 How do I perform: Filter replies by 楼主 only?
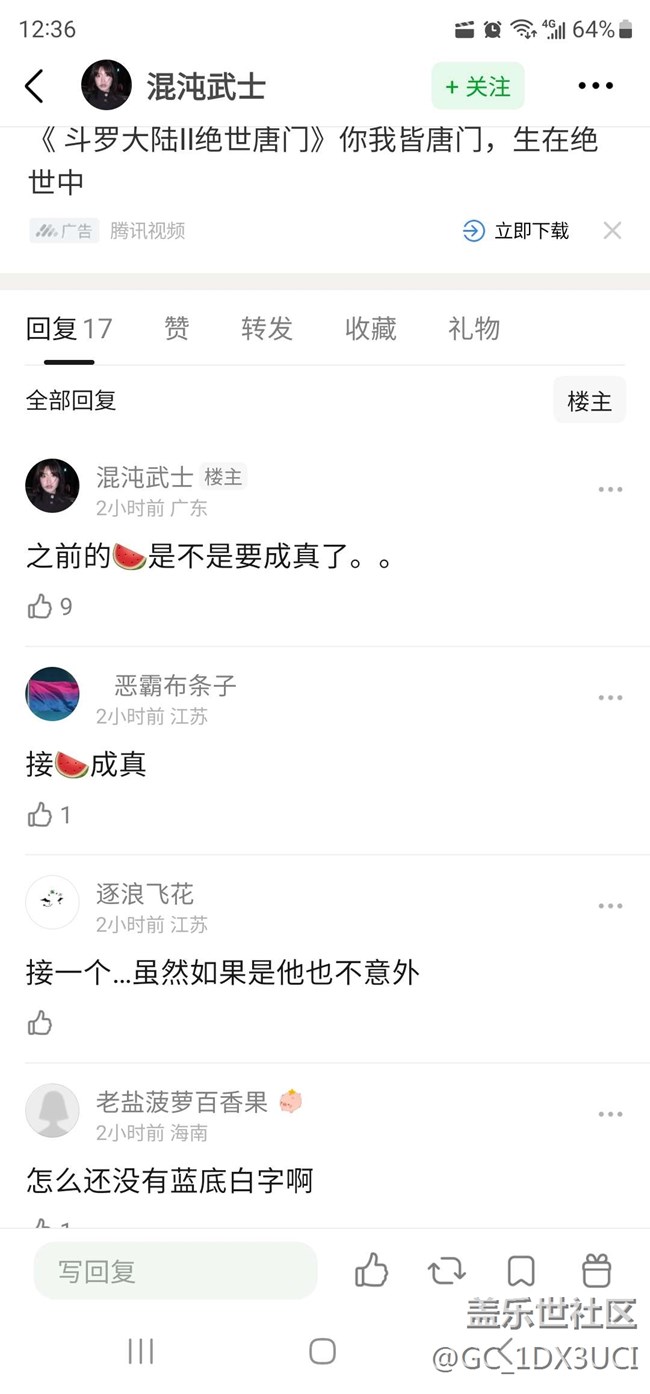(589, 401)
